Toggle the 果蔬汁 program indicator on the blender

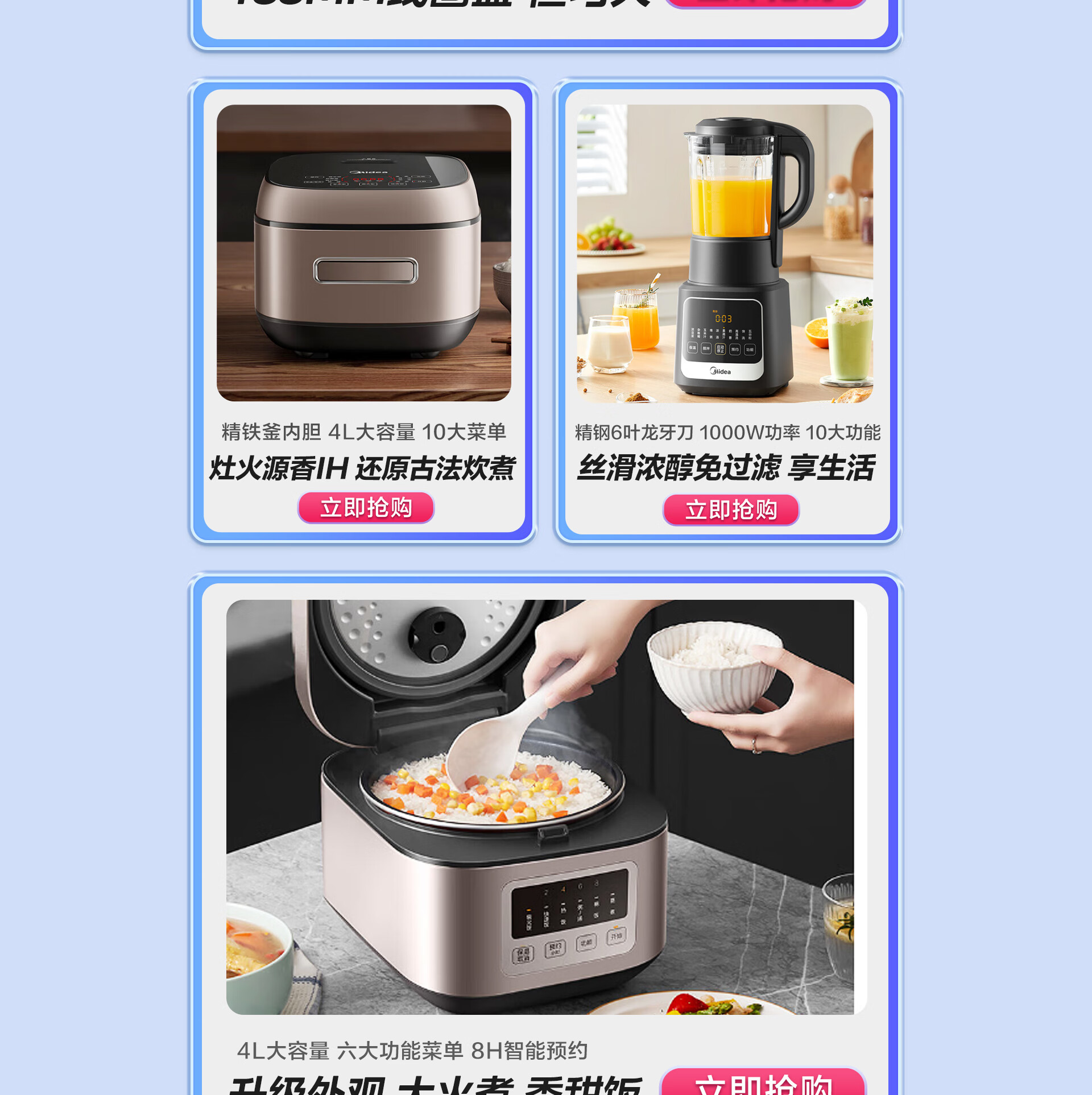723,334
